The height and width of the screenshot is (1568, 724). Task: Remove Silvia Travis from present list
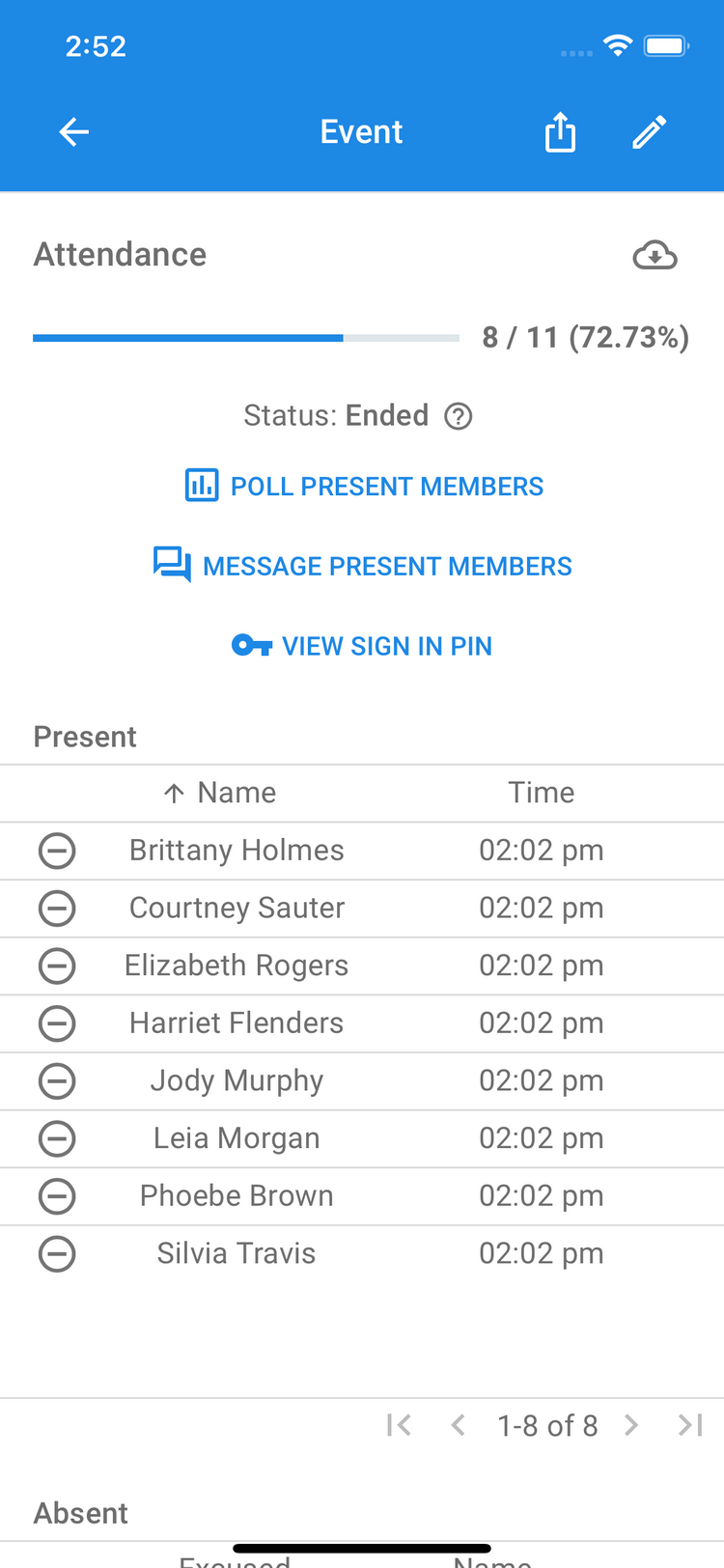(57, 1254)
